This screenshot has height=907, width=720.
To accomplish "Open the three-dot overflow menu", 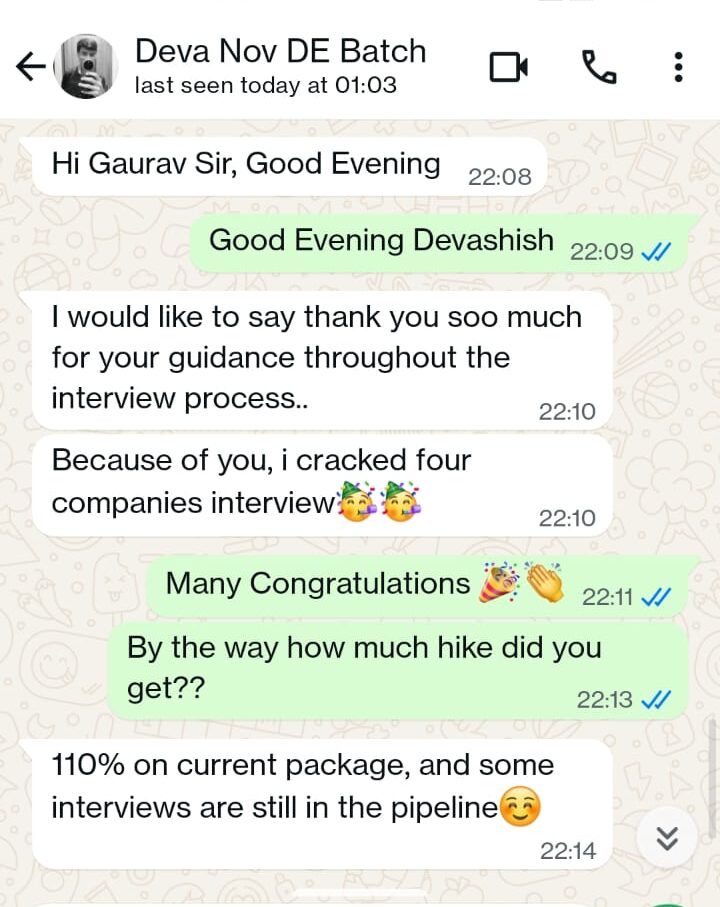I will [x=678, y=67].
